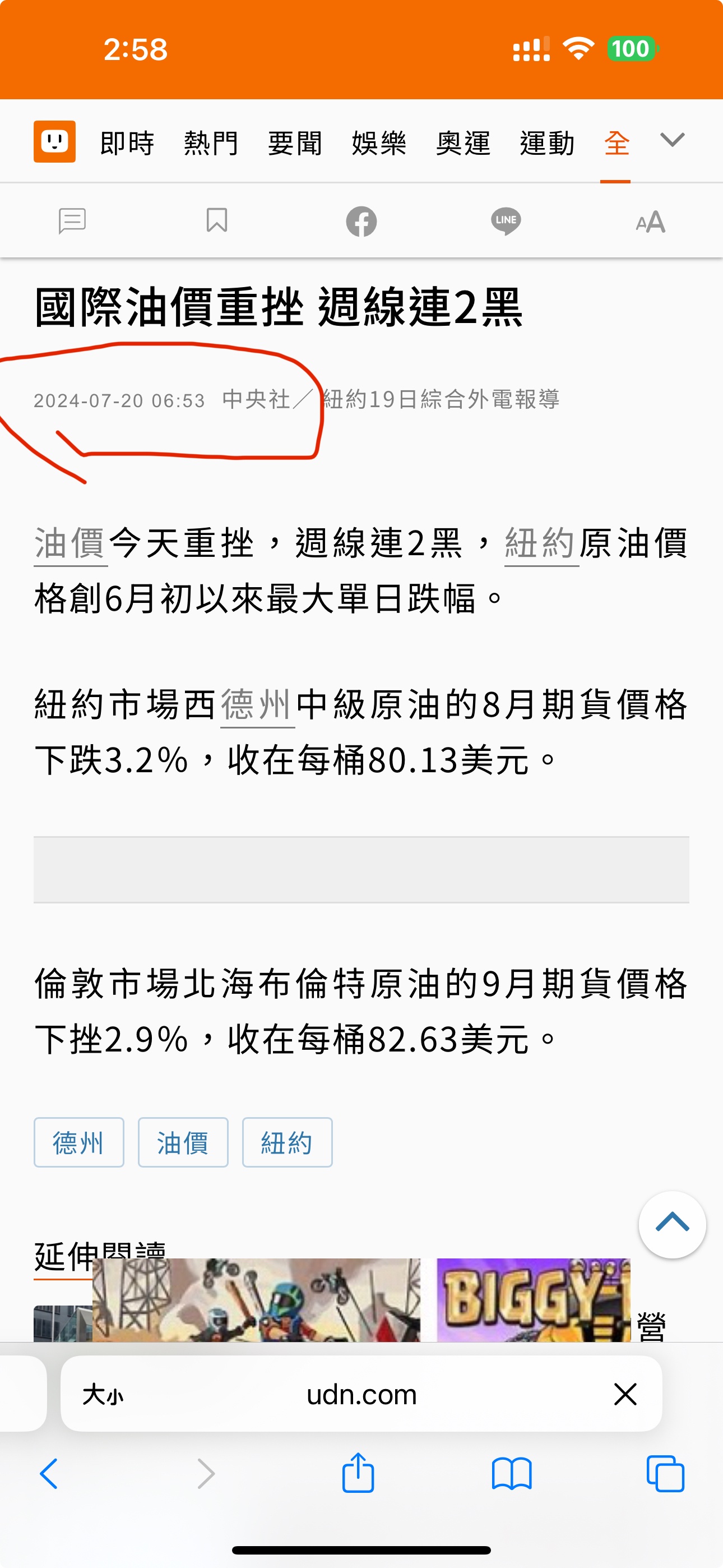Viewport: 723px width, 1568px height.
Task: Adjust article font size
Action: click(650, 222)
